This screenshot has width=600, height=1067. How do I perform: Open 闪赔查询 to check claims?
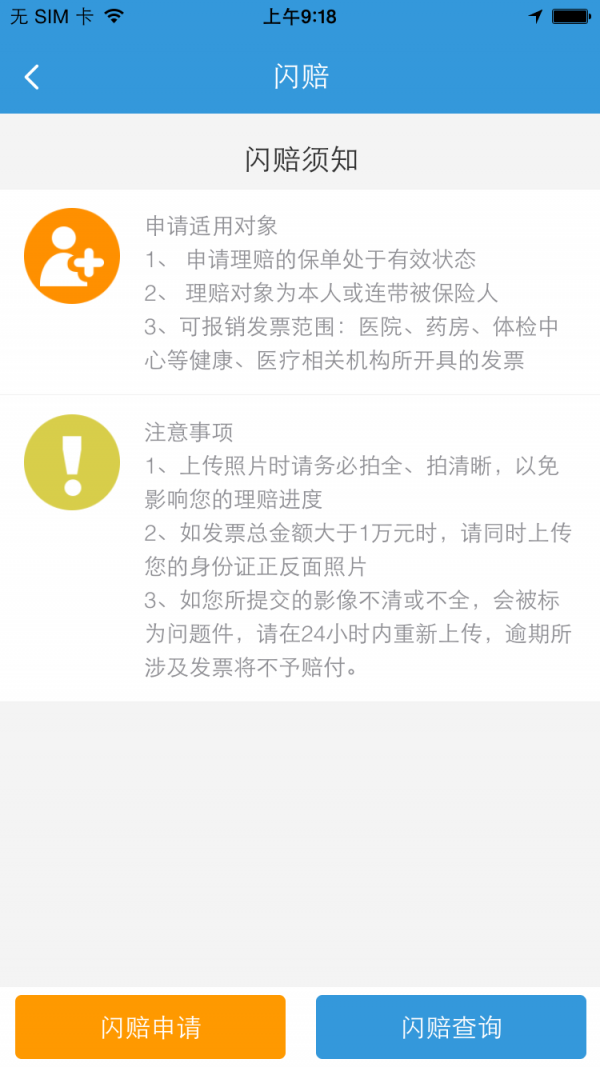[451, 1026]
